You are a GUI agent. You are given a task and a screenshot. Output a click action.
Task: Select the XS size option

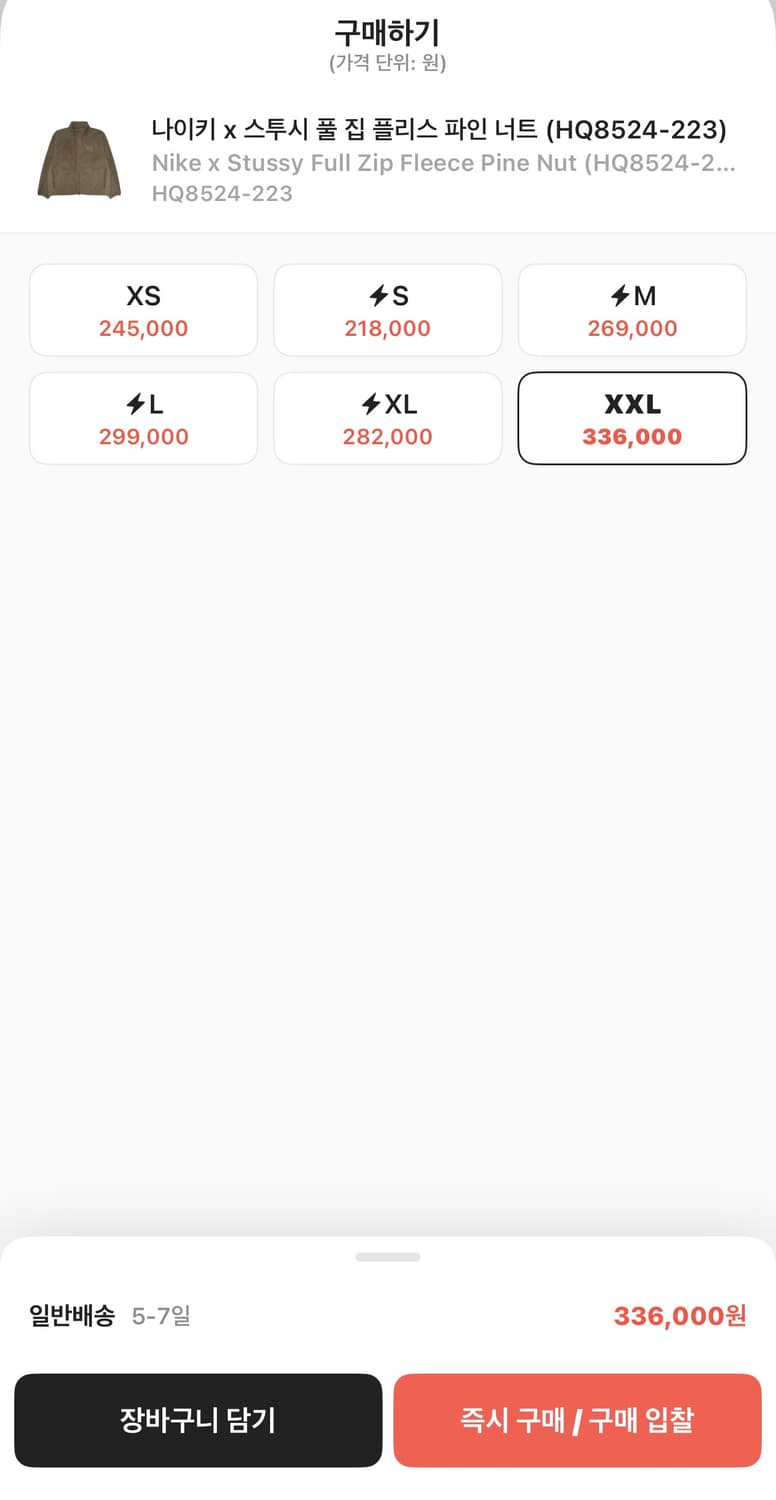143,310
